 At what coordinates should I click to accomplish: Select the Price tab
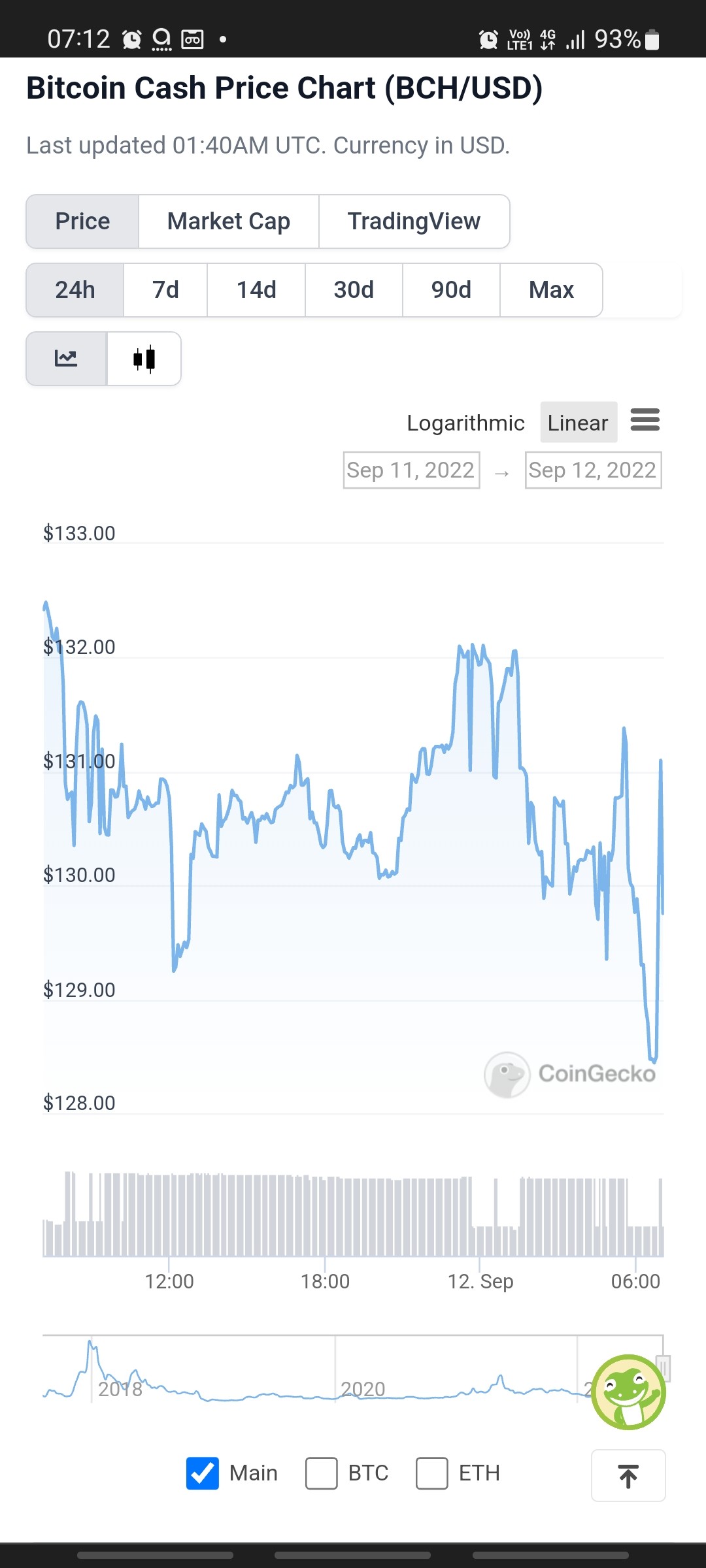pos(82,221)
